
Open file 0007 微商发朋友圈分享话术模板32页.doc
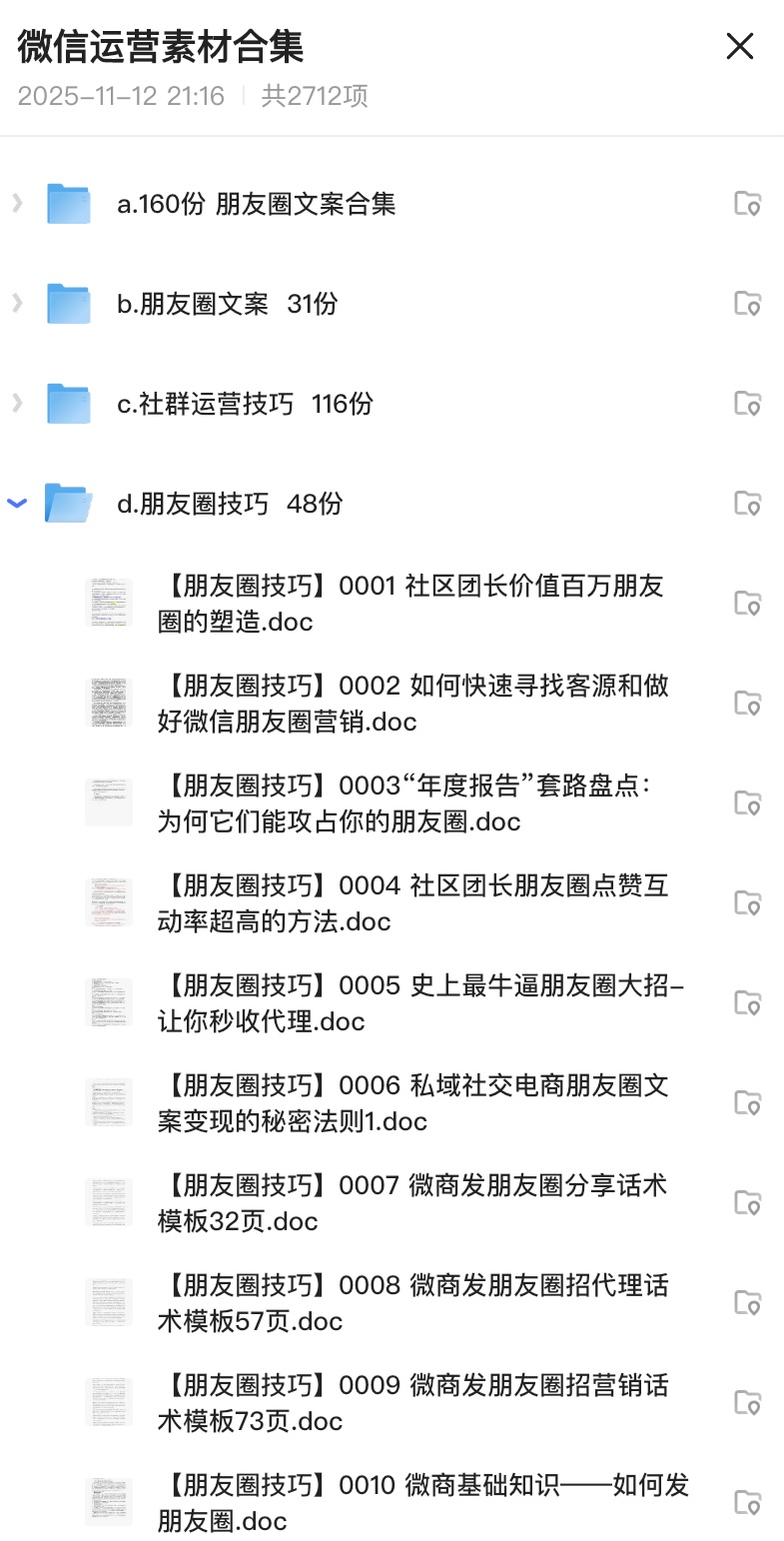click(x=410, y=1203)
